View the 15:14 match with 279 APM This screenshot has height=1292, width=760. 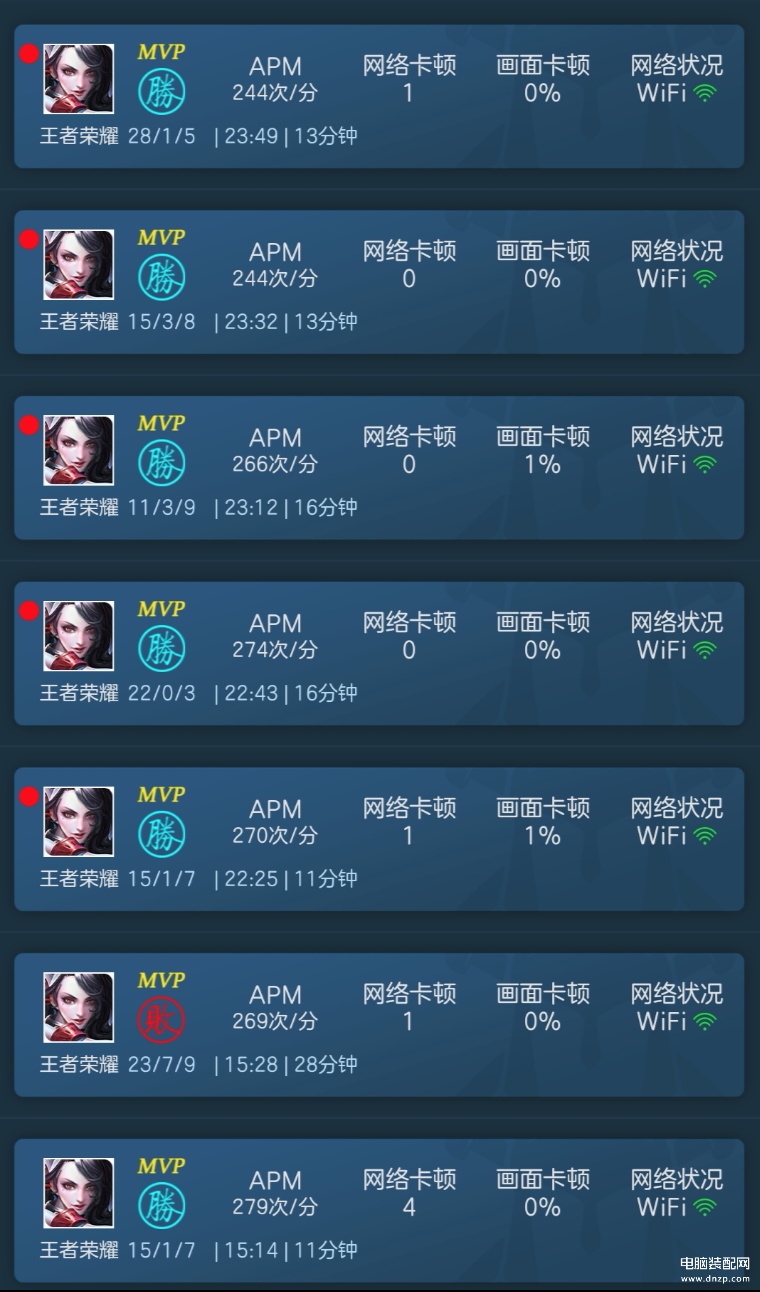[379, 1210]
